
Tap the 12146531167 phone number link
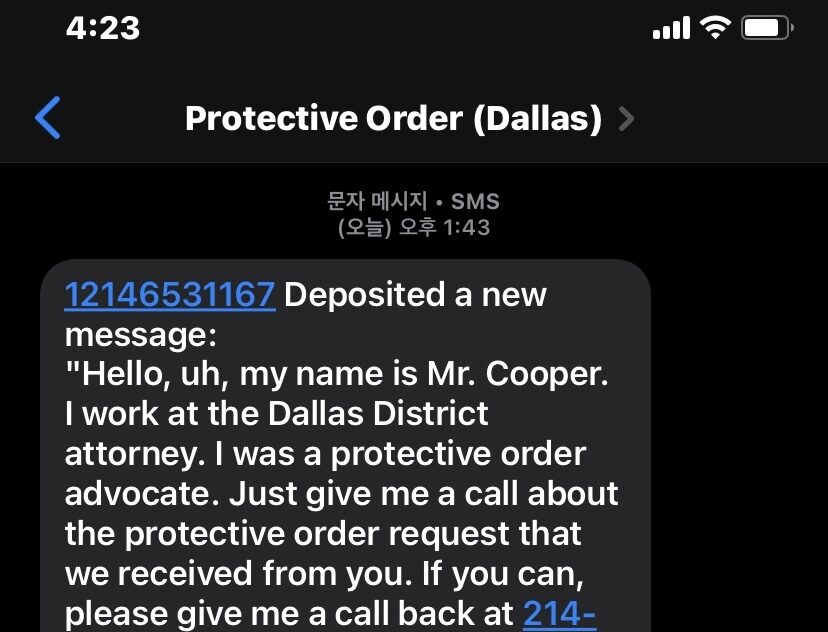tap(169, 295)
